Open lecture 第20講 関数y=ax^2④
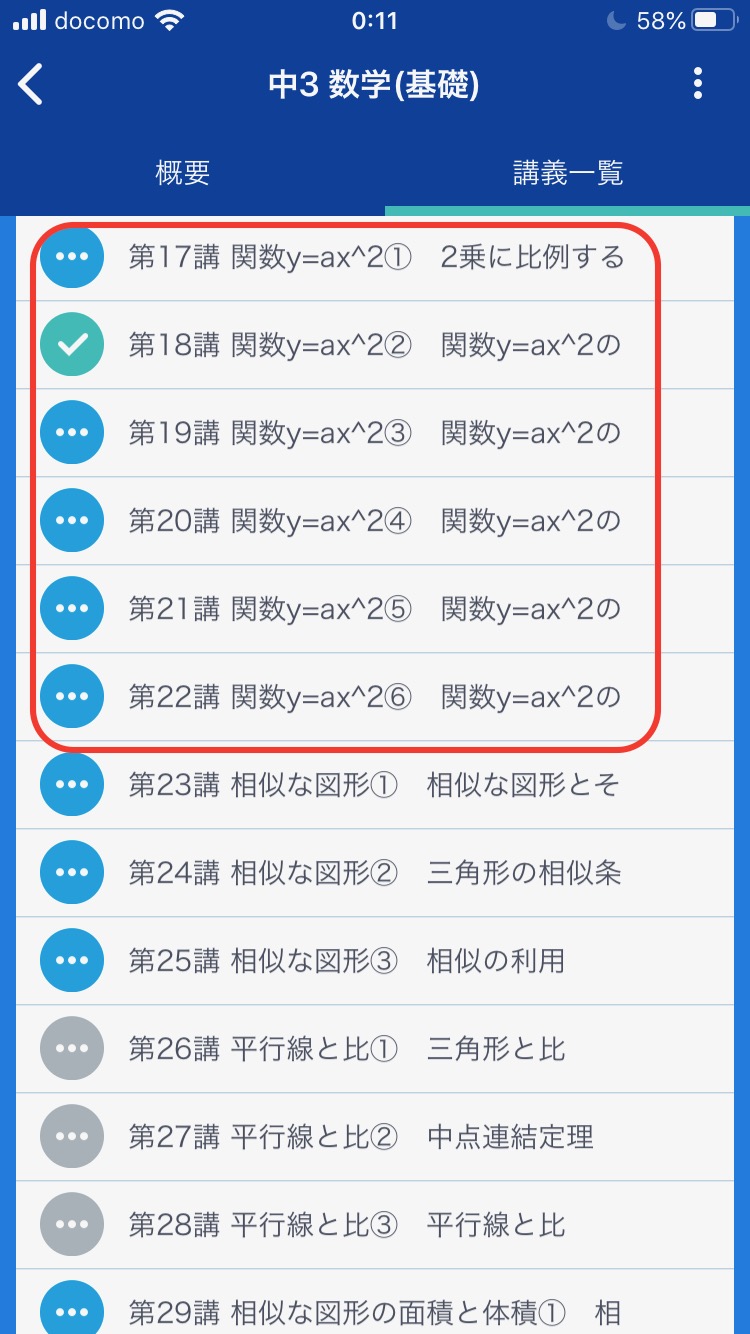The image size is (750, 1334). [375, 521]
